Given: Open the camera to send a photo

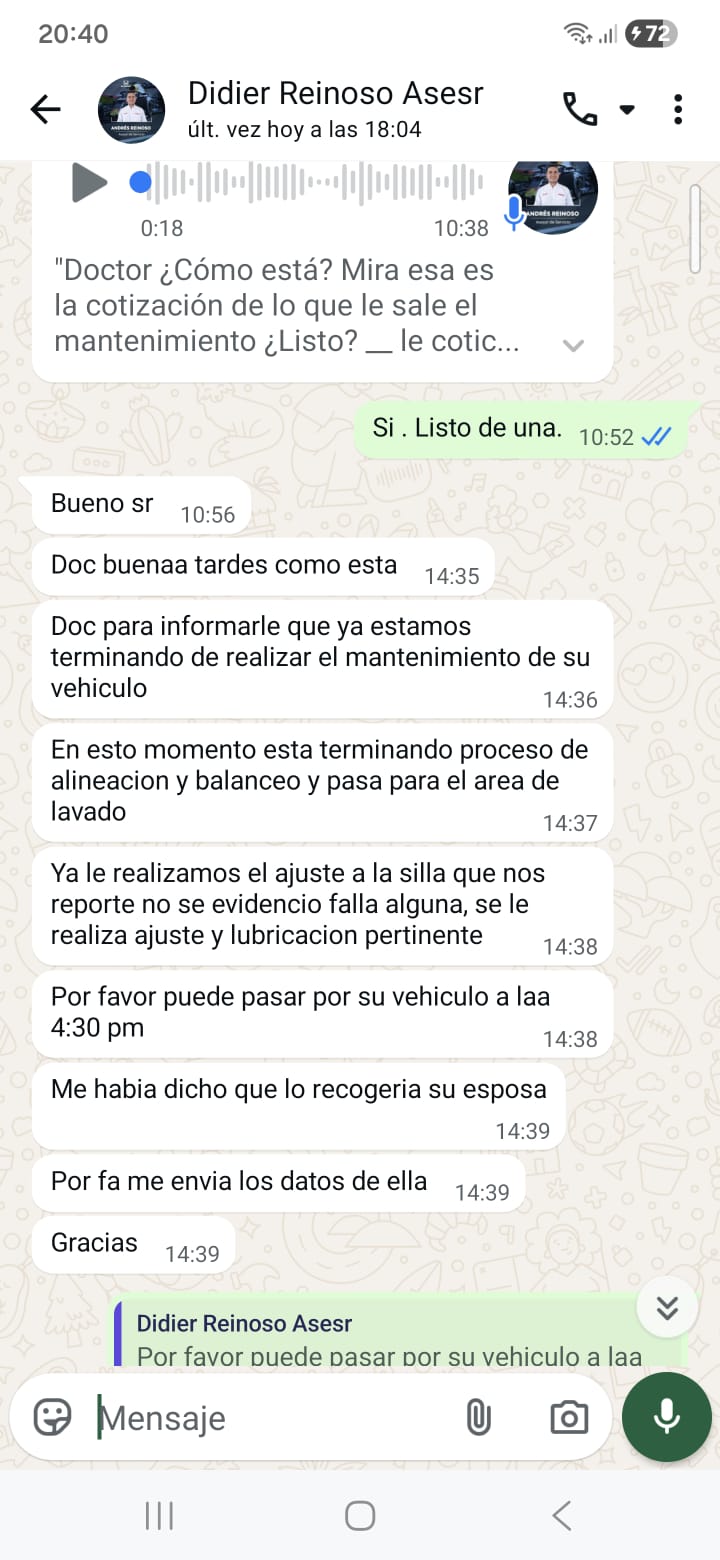Looking at the screenshot, I should pyautogui.click(x=569, y=1417).
